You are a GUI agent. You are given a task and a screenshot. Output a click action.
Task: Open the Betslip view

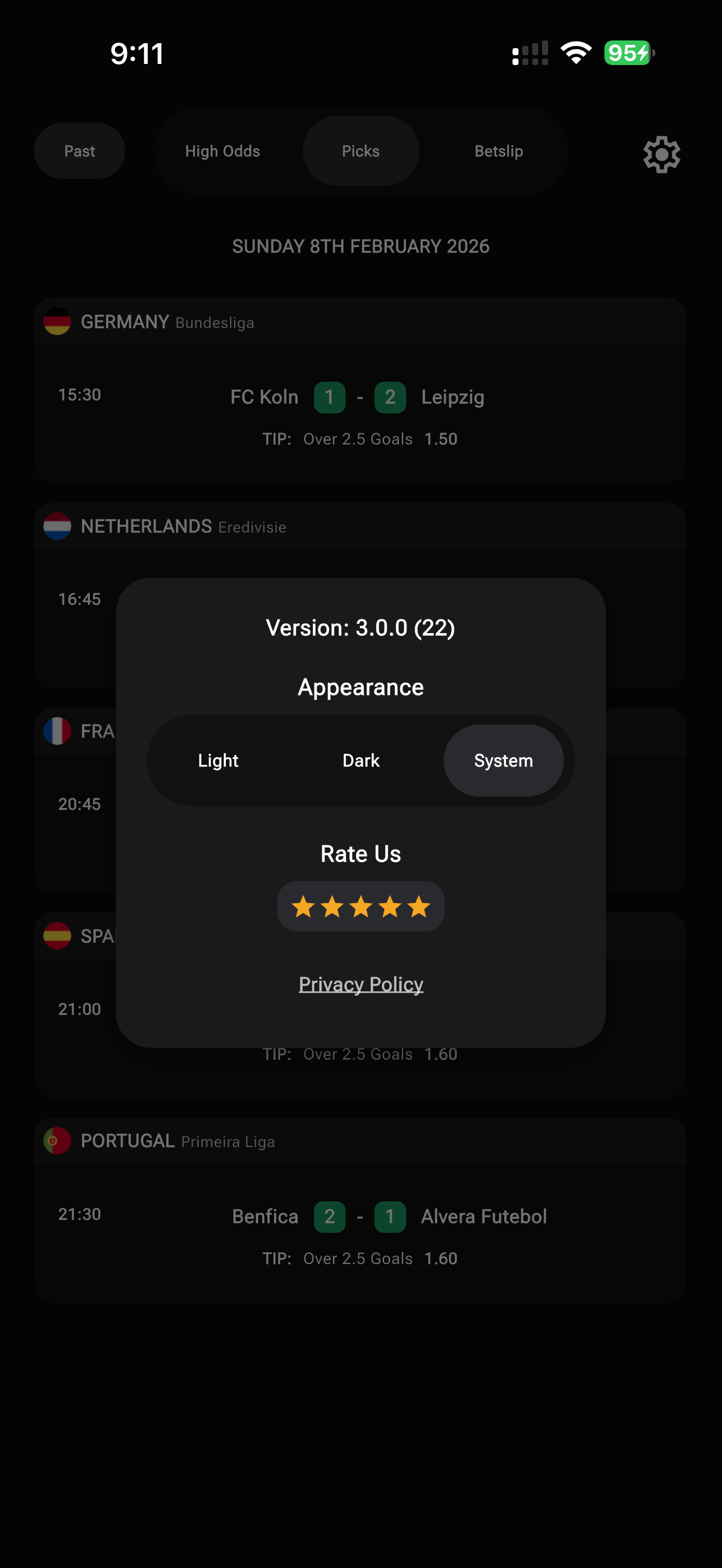pos(499,150)
